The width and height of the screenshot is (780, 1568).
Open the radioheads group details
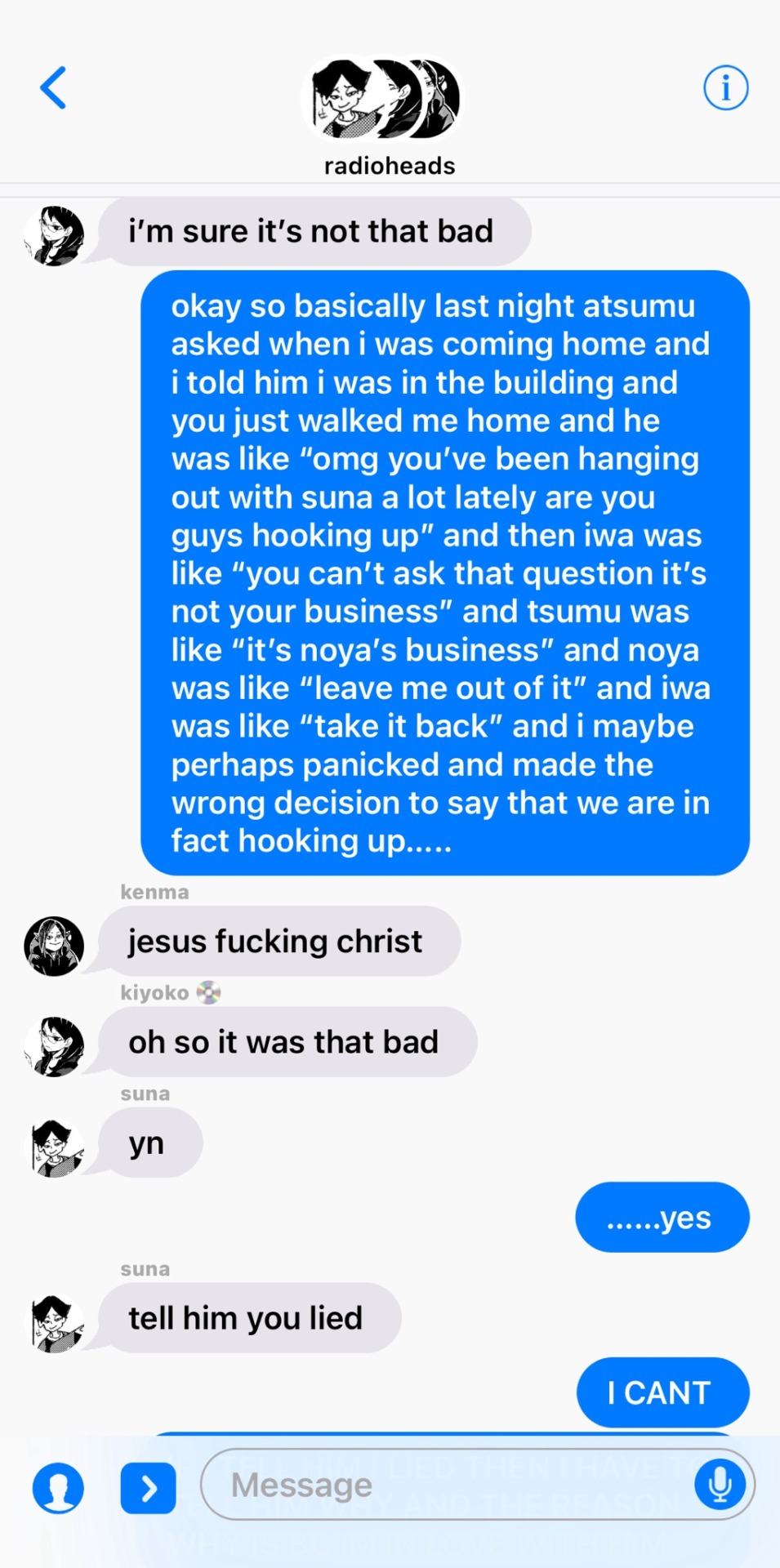[x=389, y=114]
